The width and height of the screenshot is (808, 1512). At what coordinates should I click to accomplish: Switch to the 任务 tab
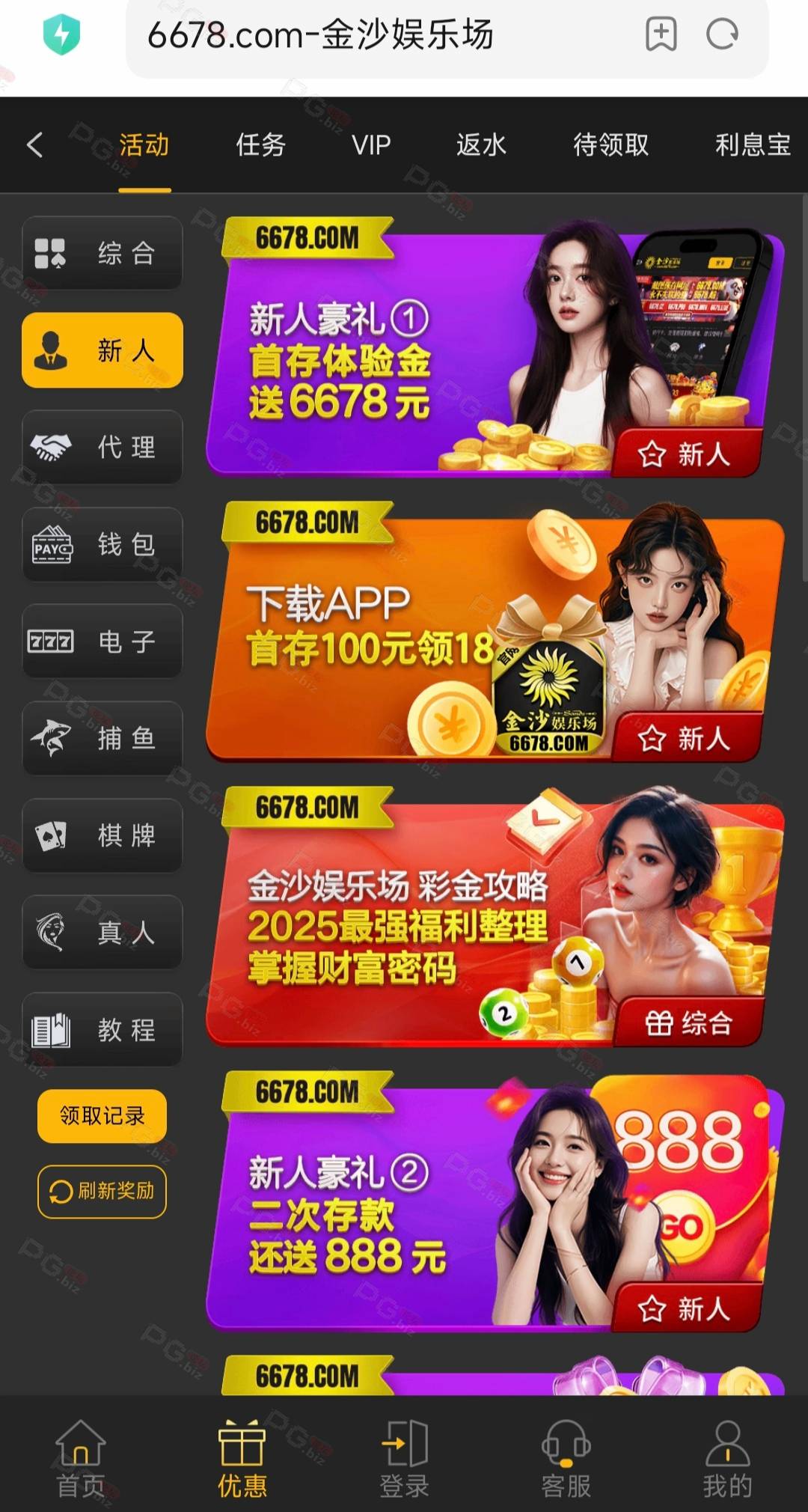[x=260, y=144]
